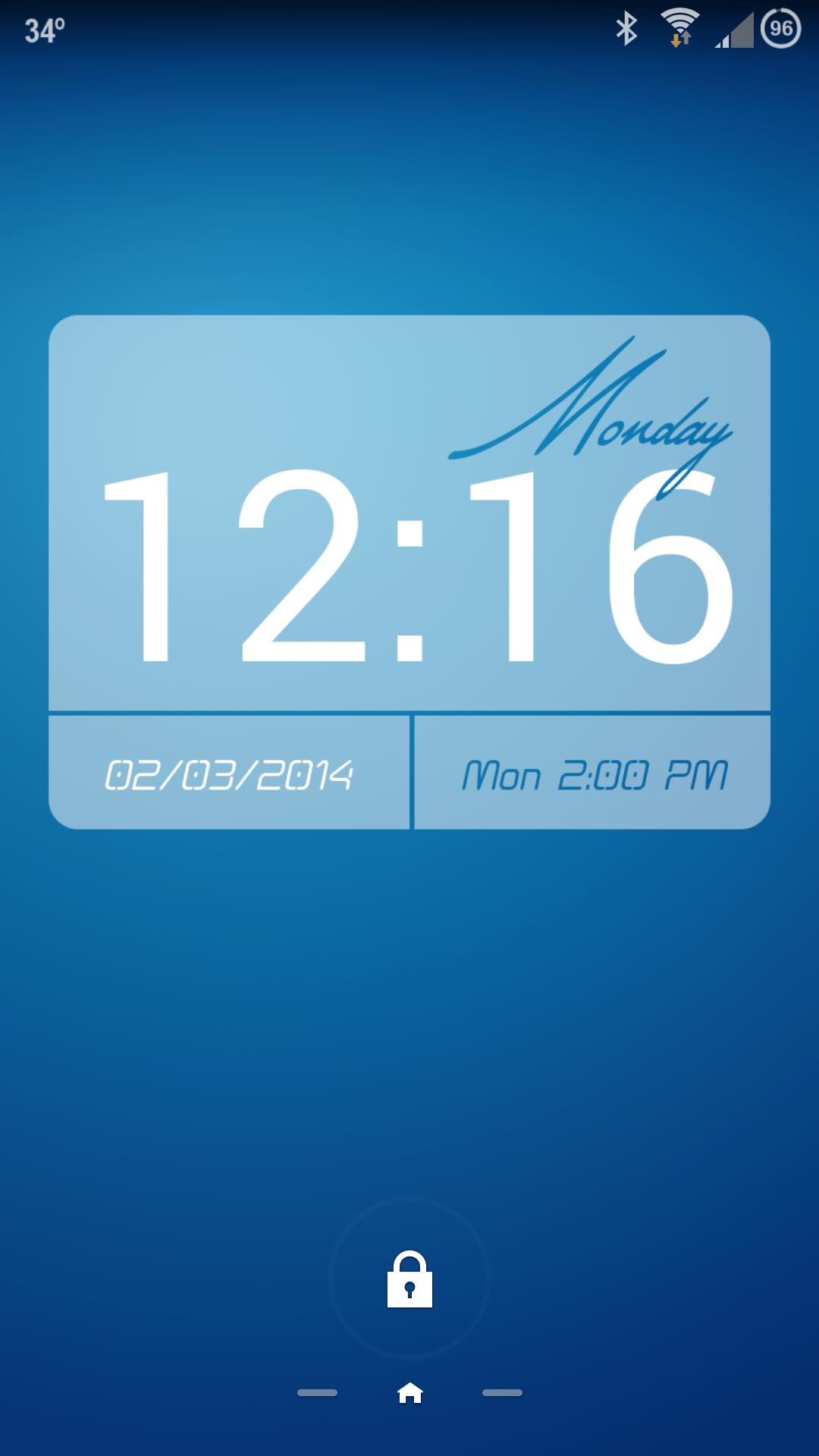Open the 12:16 clock widget
Image resolution: width=819 pixels, height=1456 pixels.
[409, 565]
